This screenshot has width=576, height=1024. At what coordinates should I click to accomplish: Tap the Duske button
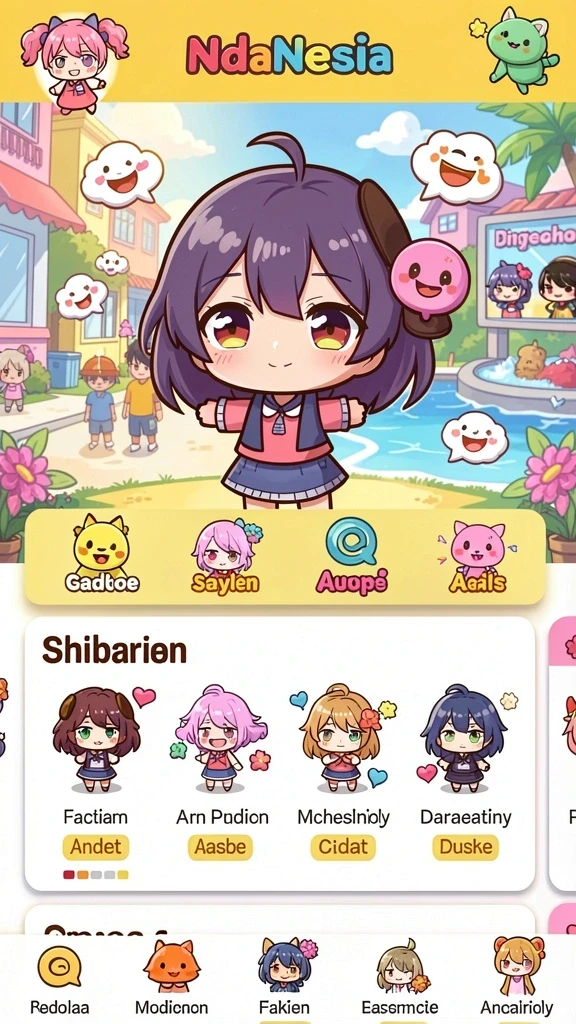466,847
